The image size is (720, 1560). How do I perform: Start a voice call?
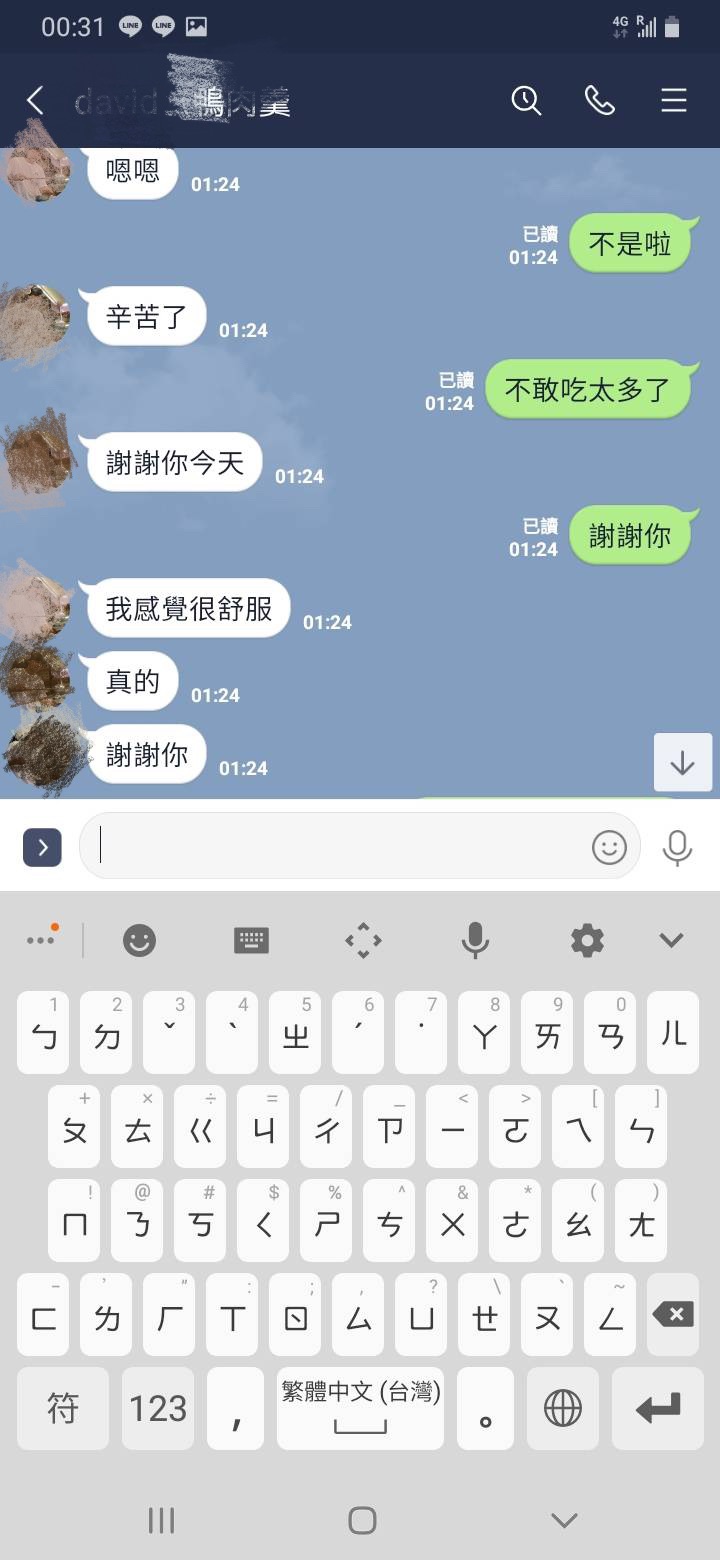click(600, 100)
